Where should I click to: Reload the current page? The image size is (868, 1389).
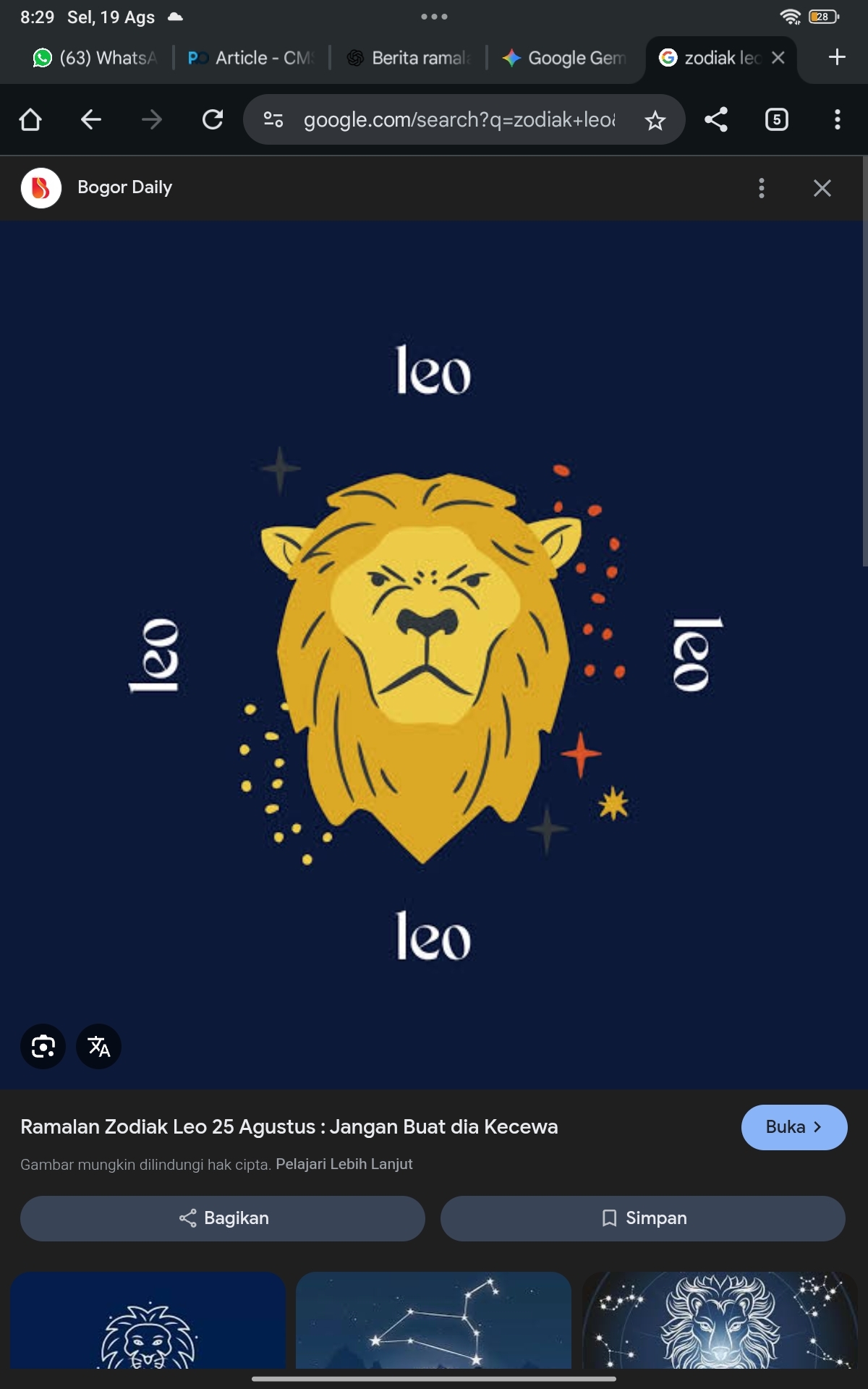[x=212, y=119]
